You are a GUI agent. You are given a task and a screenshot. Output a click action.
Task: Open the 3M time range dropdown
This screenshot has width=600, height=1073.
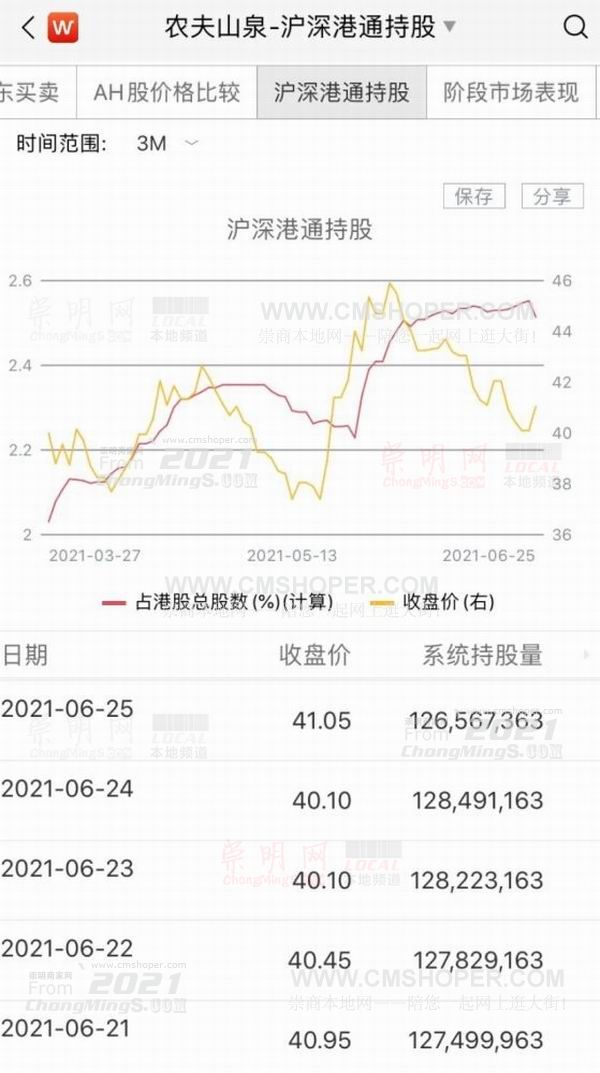click(167, 143)
